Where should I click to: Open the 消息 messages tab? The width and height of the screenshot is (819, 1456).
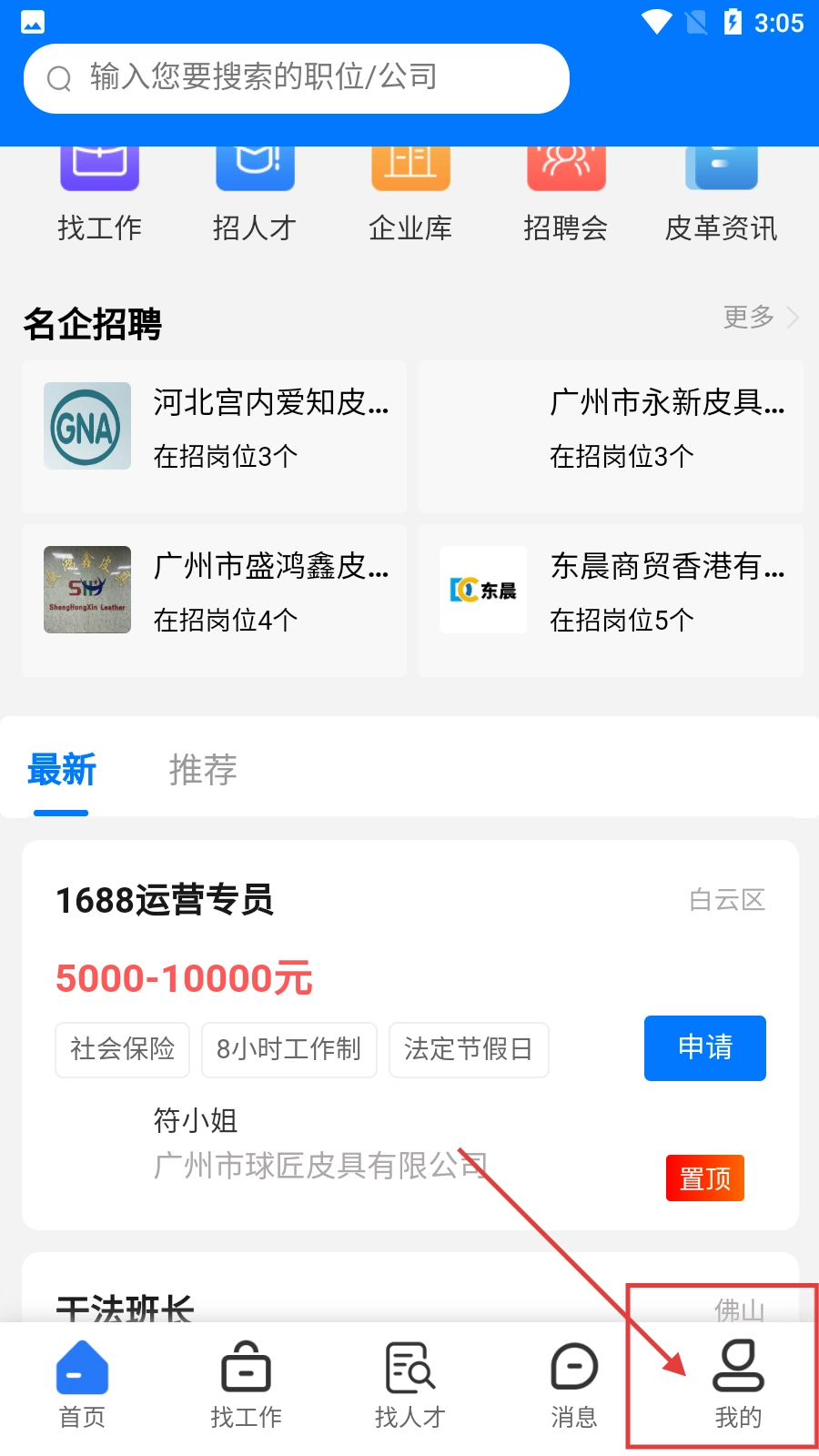pos(573,1384)
